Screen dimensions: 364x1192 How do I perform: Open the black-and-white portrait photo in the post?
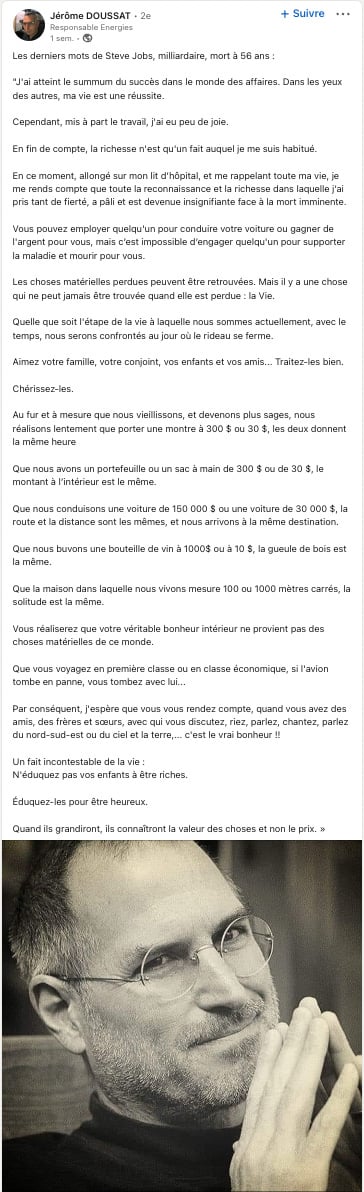[x=182, y=1015]
